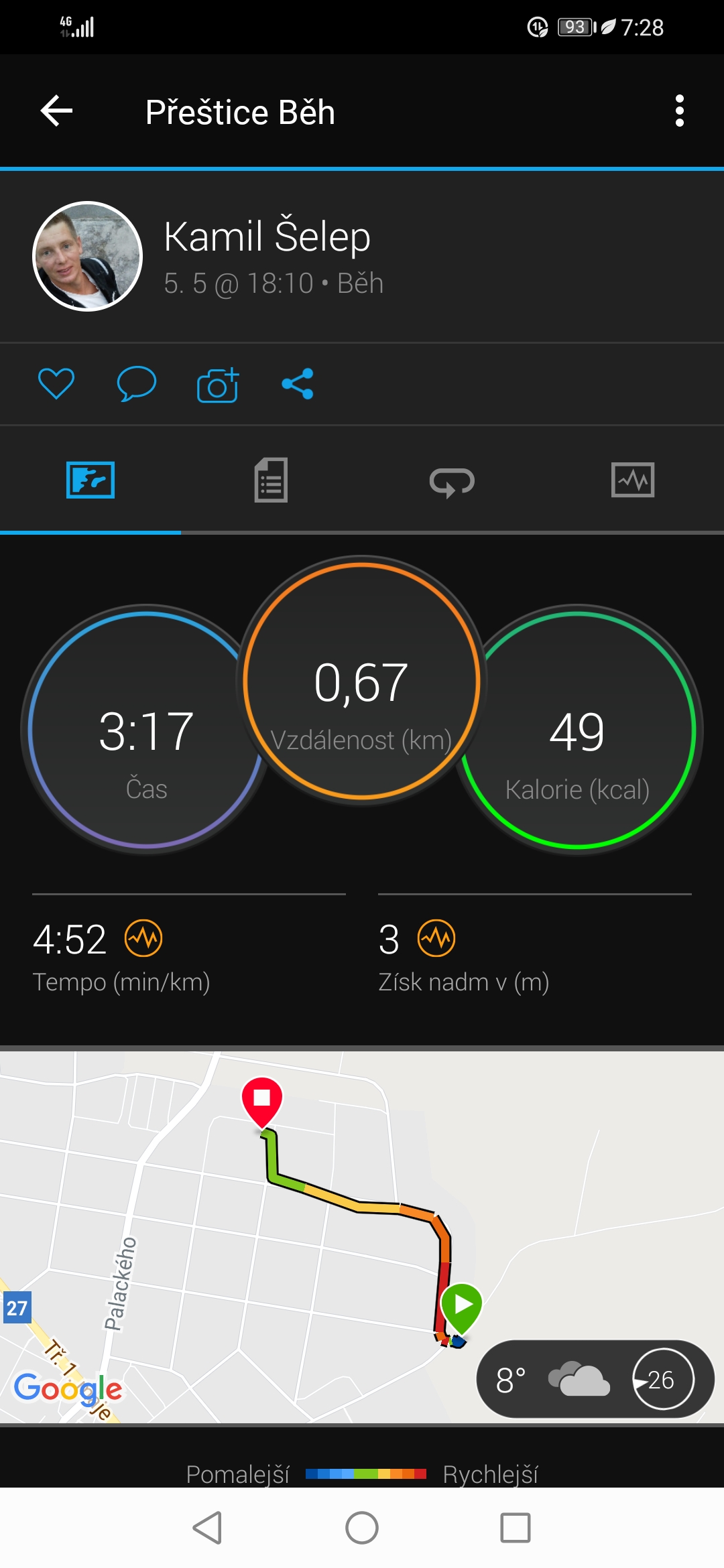This screenshot has width=724, height=1568.
Task: Open the three-dot overflow menu
Action: 680,111
